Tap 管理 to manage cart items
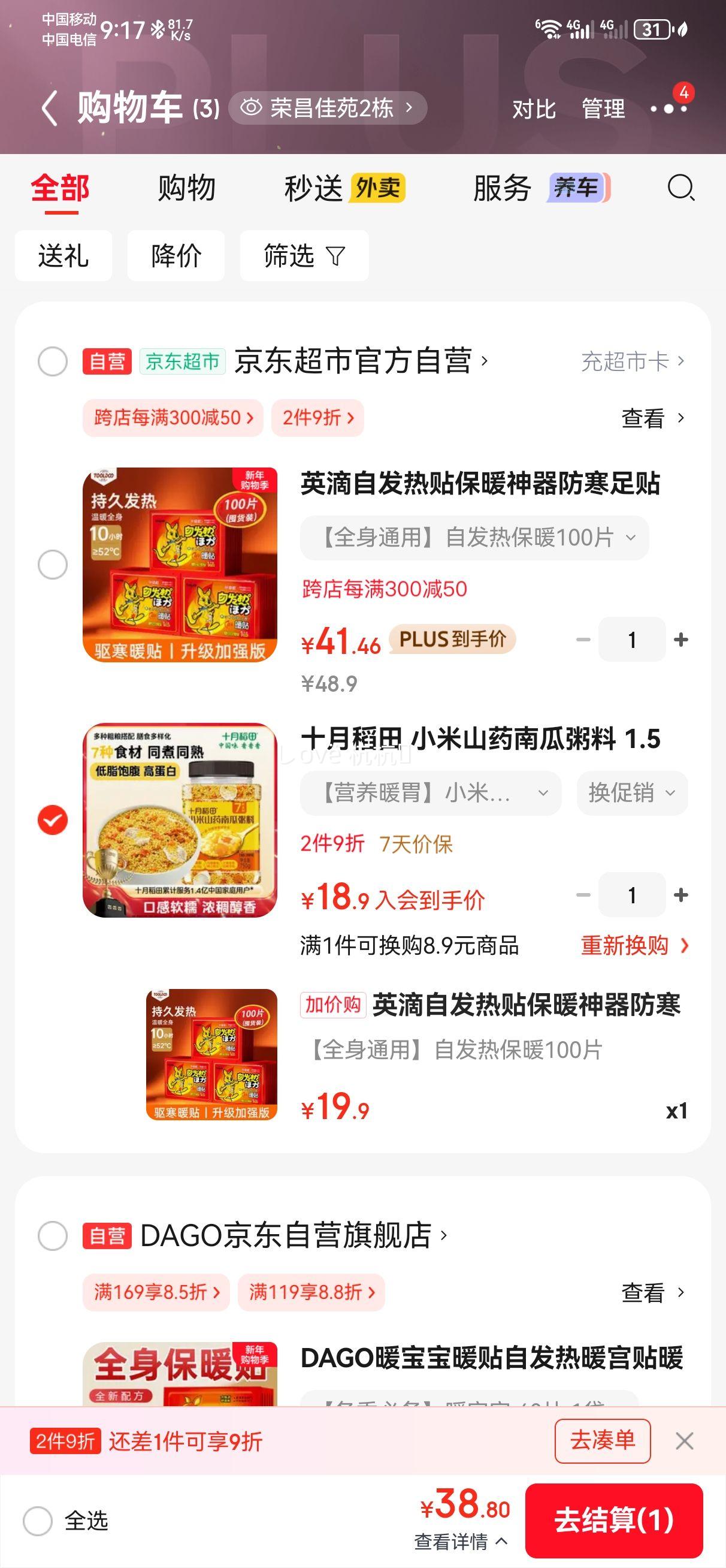Image resolution: width=726 pixels, height=1568 pixels. pos(603,110)
